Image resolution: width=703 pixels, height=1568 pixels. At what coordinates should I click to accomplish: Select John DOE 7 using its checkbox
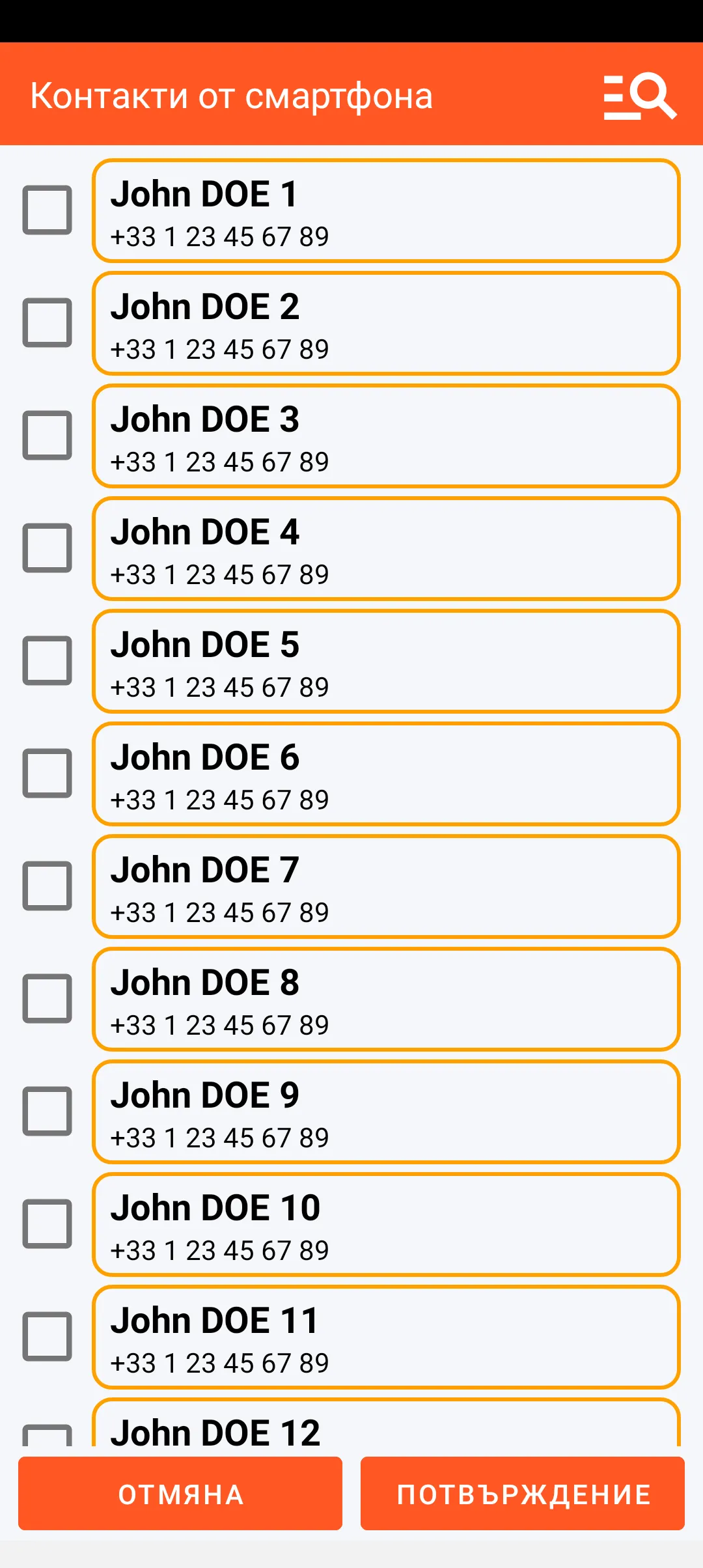point(47,886)
